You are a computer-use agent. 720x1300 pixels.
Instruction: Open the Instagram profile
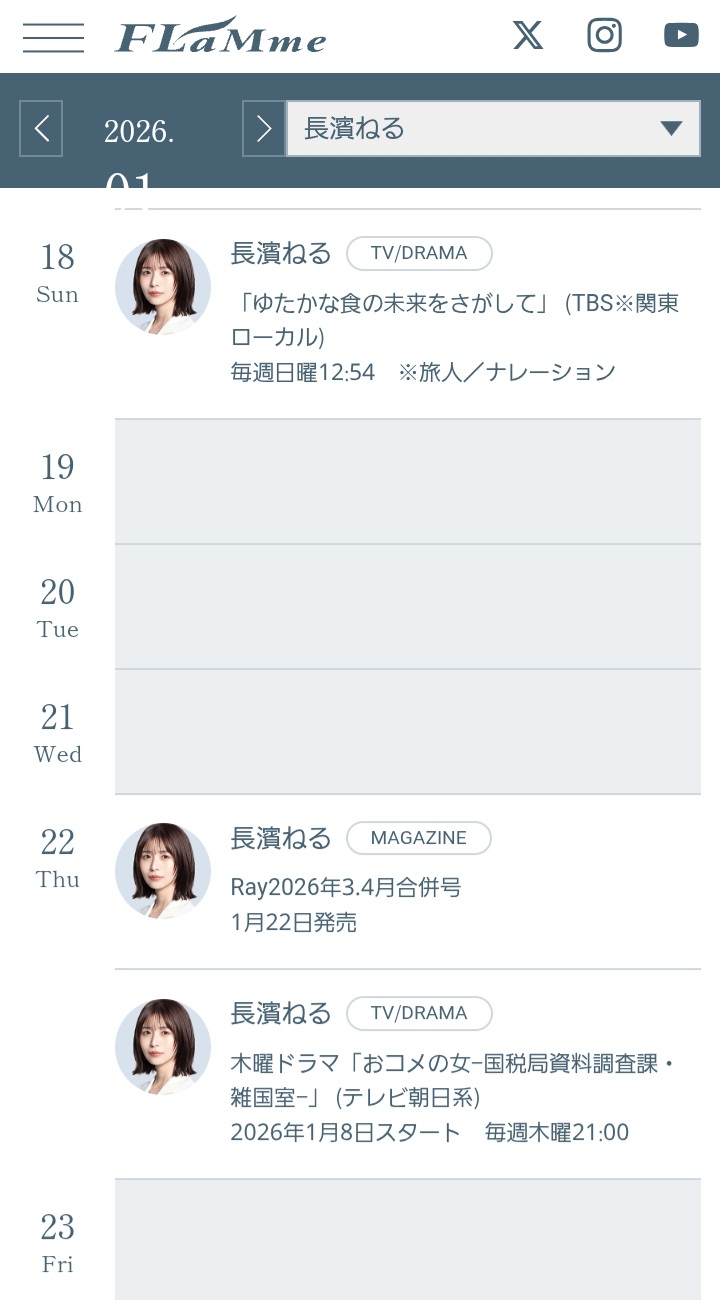pos(604,36)
